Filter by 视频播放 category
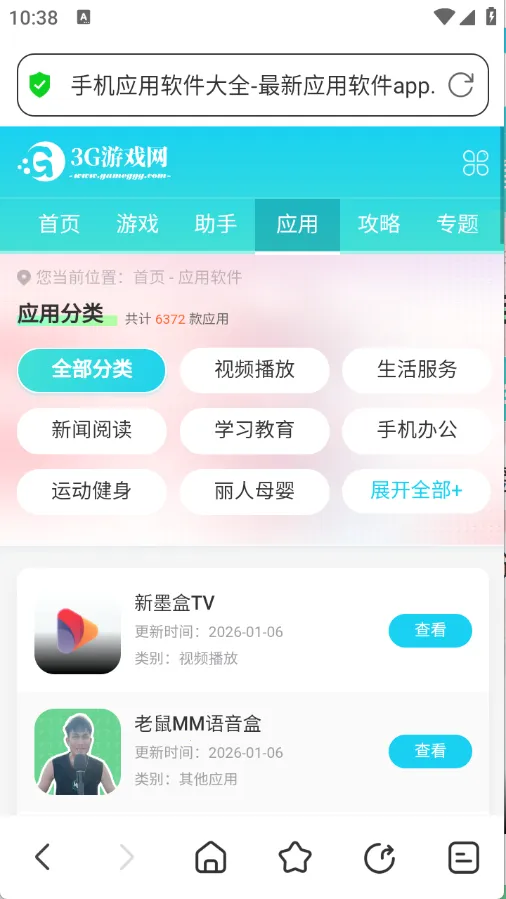Screen dimensions: 506x899 pos(254,370)
